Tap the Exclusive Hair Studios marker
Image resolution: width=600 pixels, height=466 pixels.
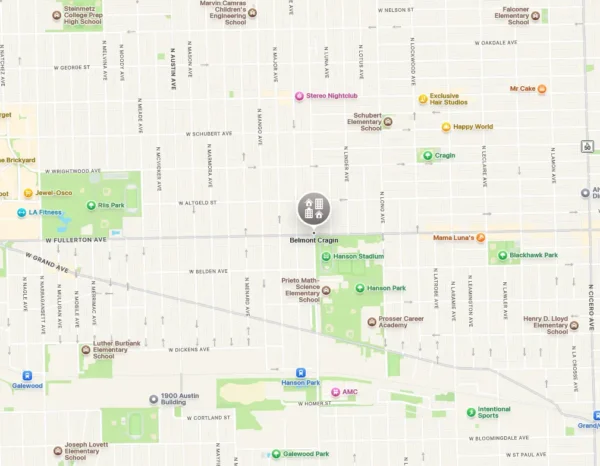[x=423, y=99]
